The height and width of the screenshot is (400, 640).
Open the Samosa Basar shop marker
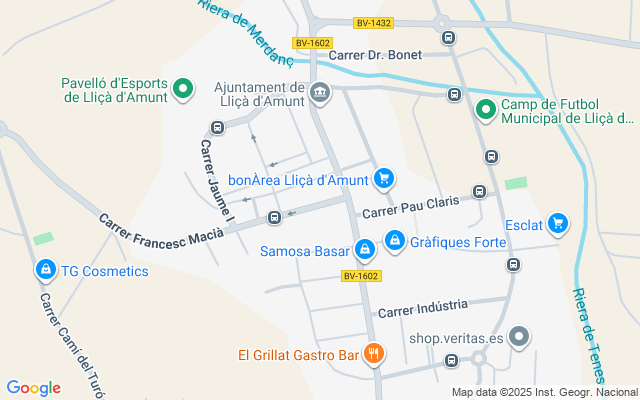pyautogui.click(x=365, y=250)
